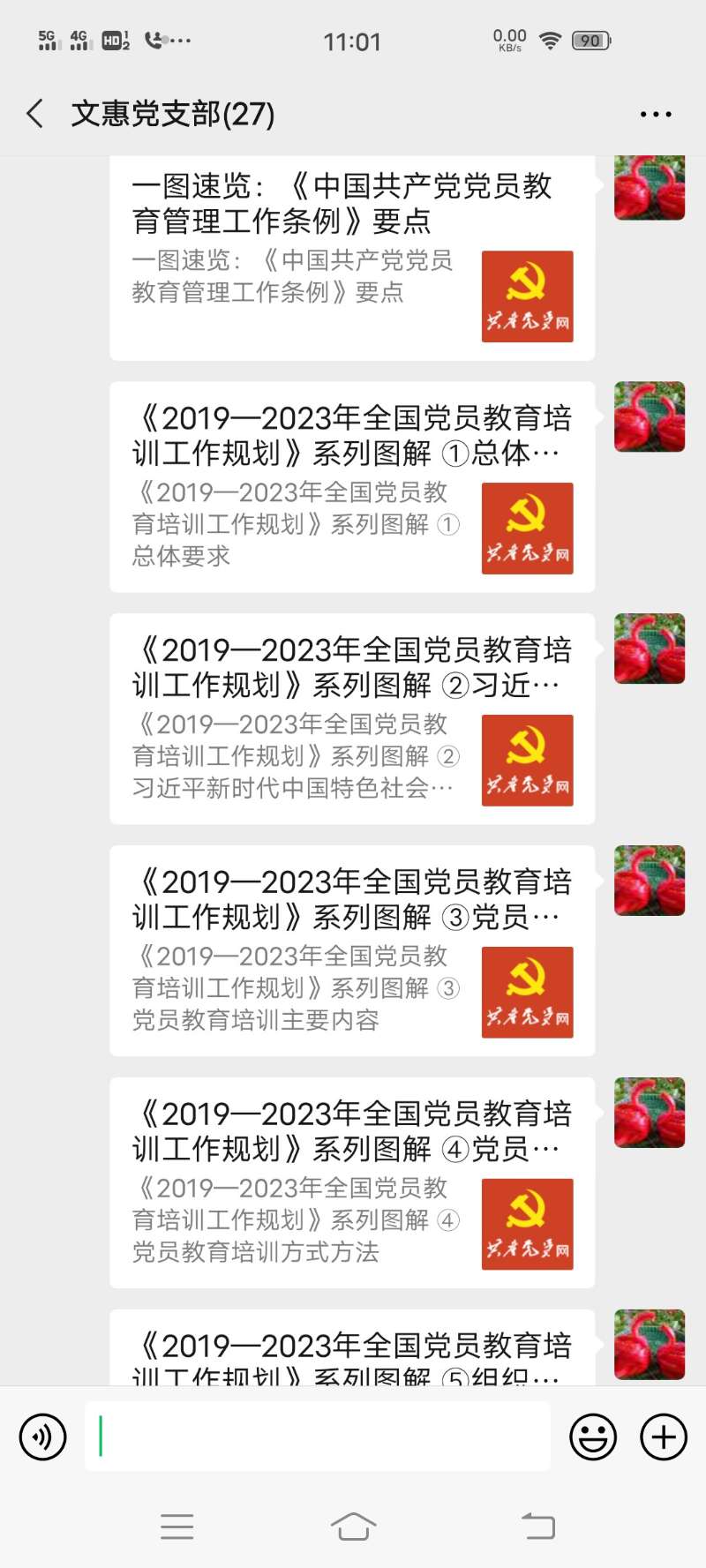This screenshot has width=706, height=1568.
Task: Open the emoji sticker panel
Action: coord(593,1437)
